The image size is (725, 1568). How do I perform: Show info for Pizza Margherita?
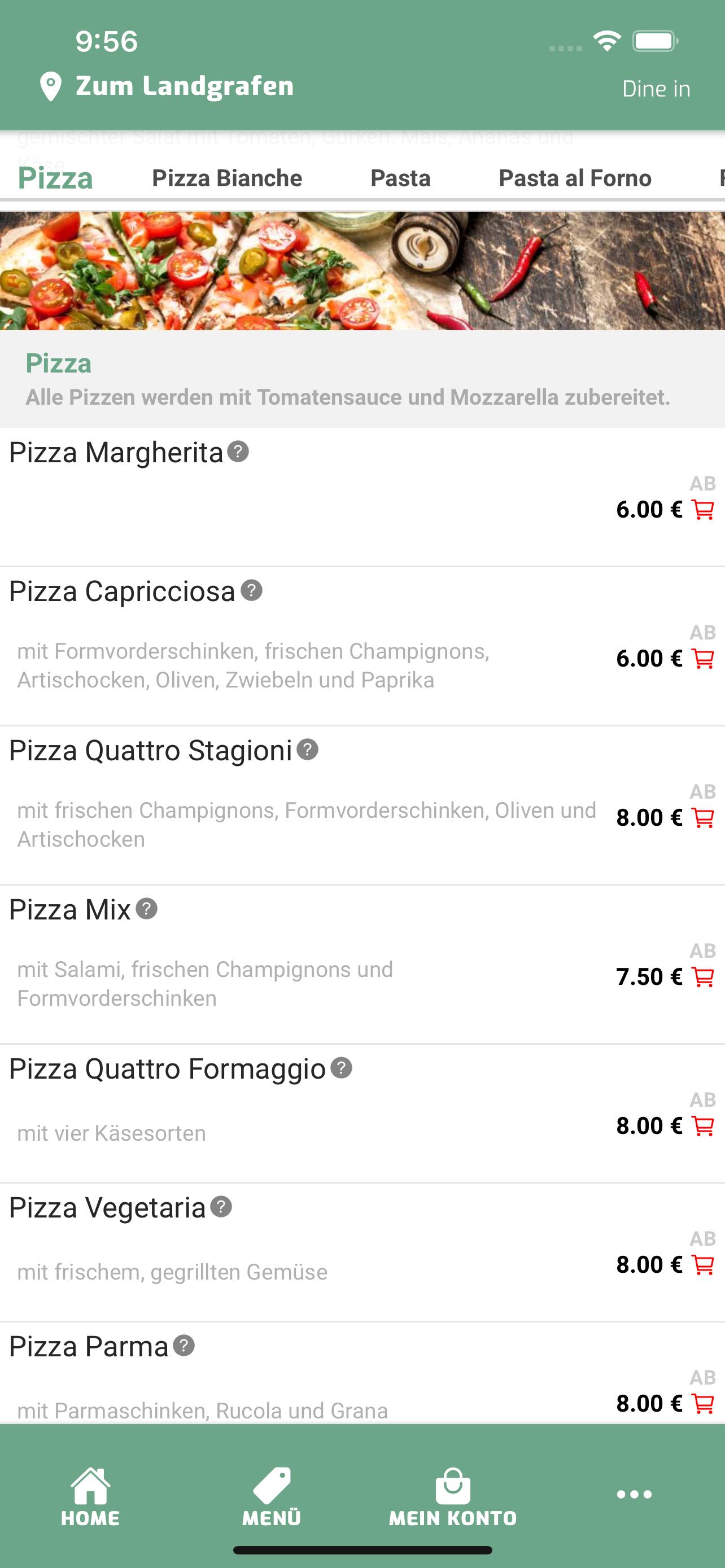point(238,452)
